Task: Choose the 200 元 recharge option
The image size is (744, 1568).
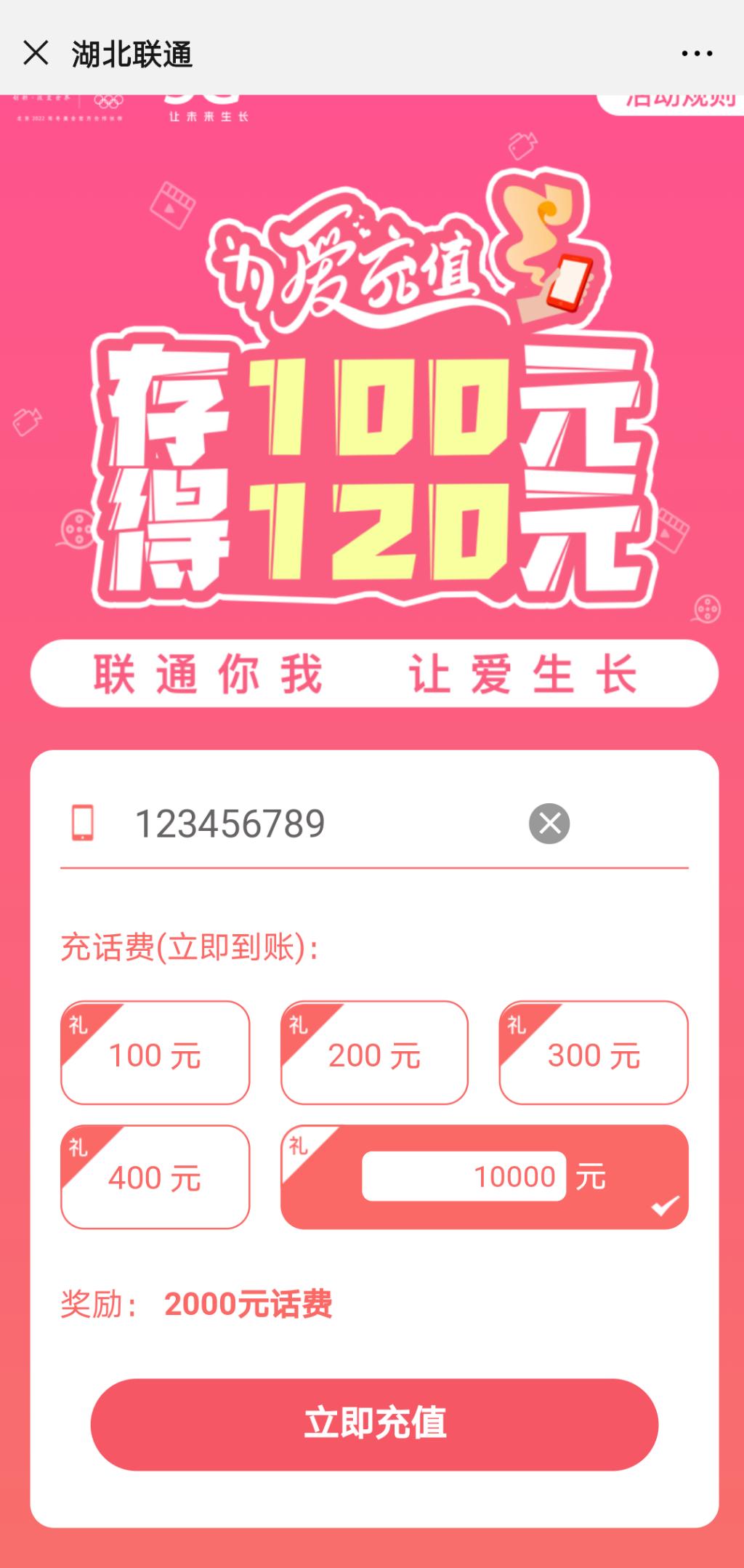Action: [374, 1053]
